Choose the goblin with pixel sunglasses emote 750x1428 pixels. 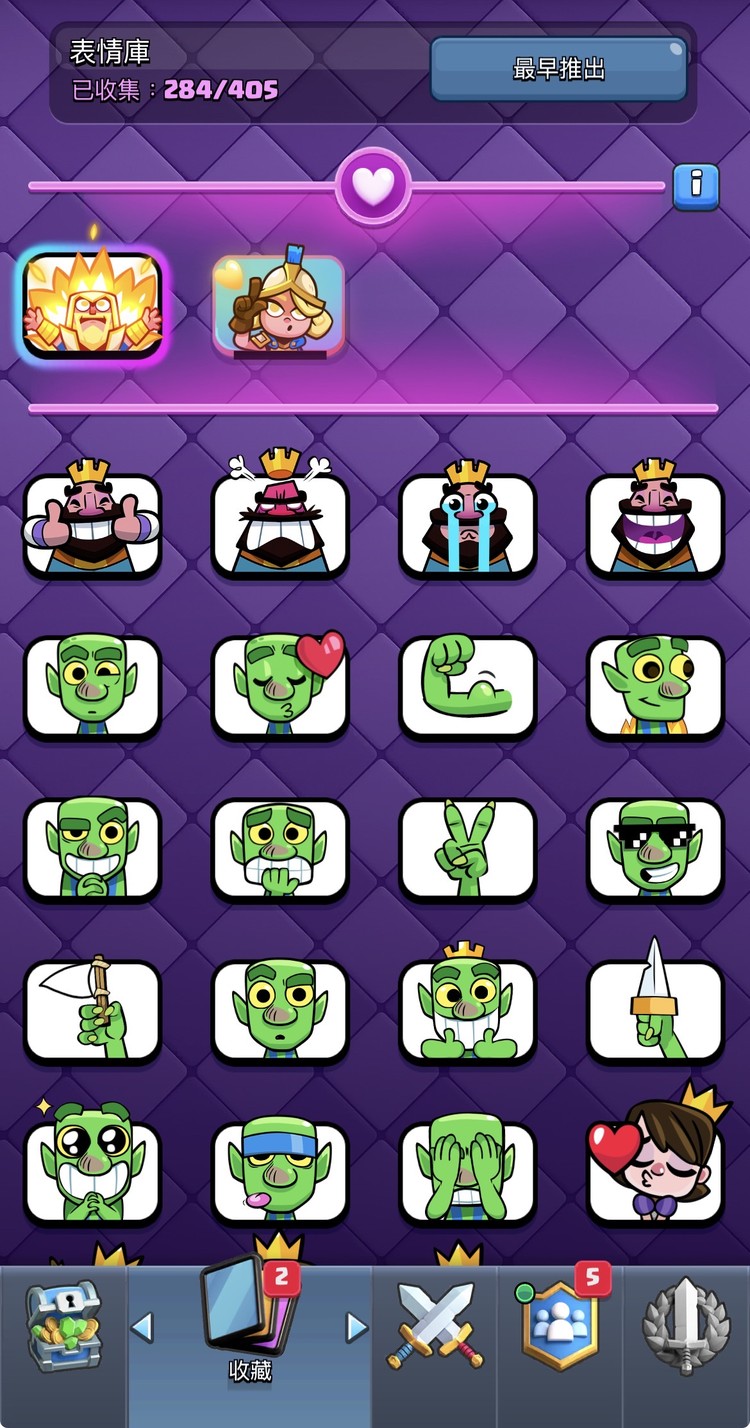coord(655,849)
